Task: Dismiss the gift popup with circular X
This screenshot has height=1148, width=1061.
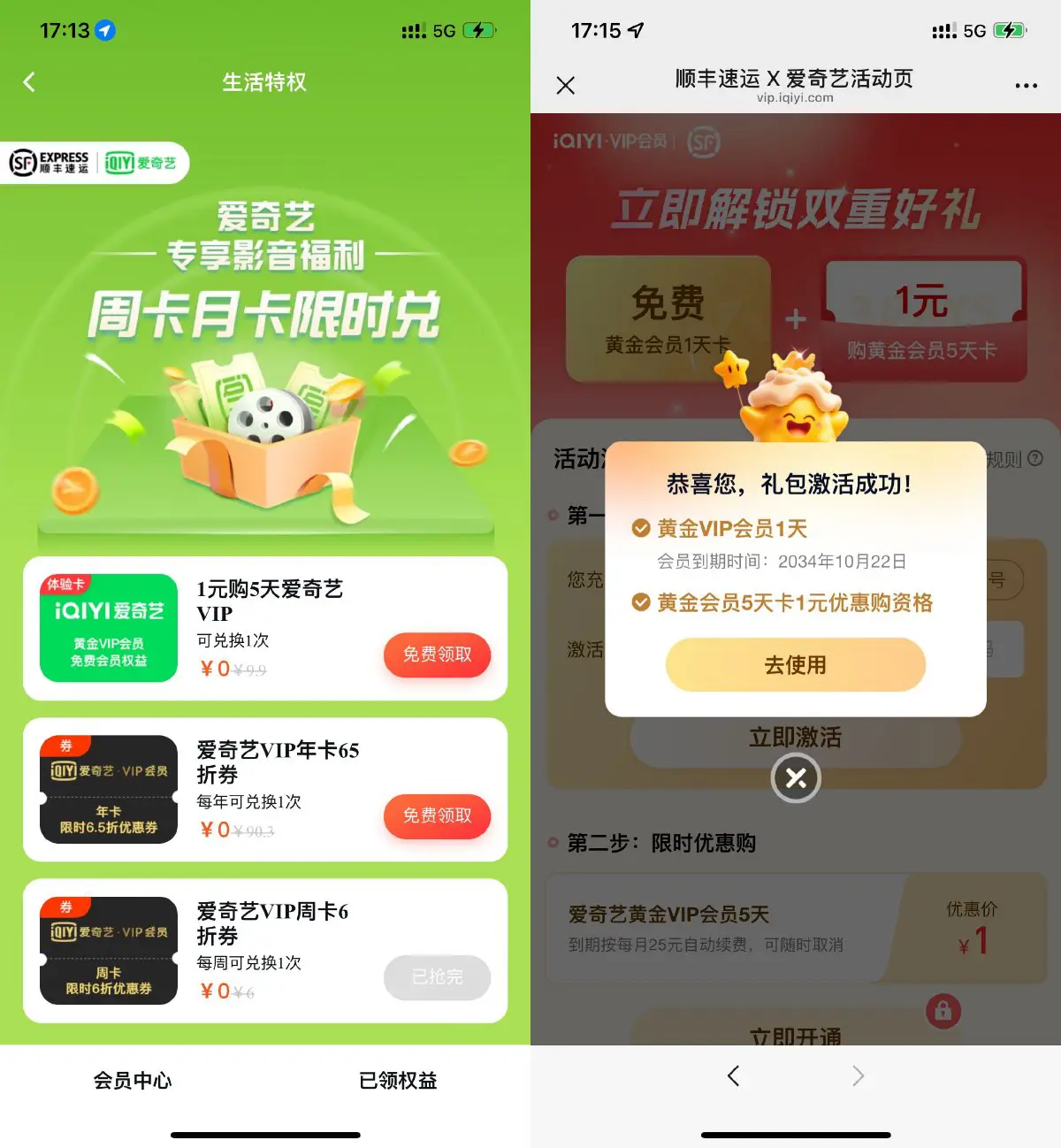Action: pyautogui.click(x=796, y=778)
